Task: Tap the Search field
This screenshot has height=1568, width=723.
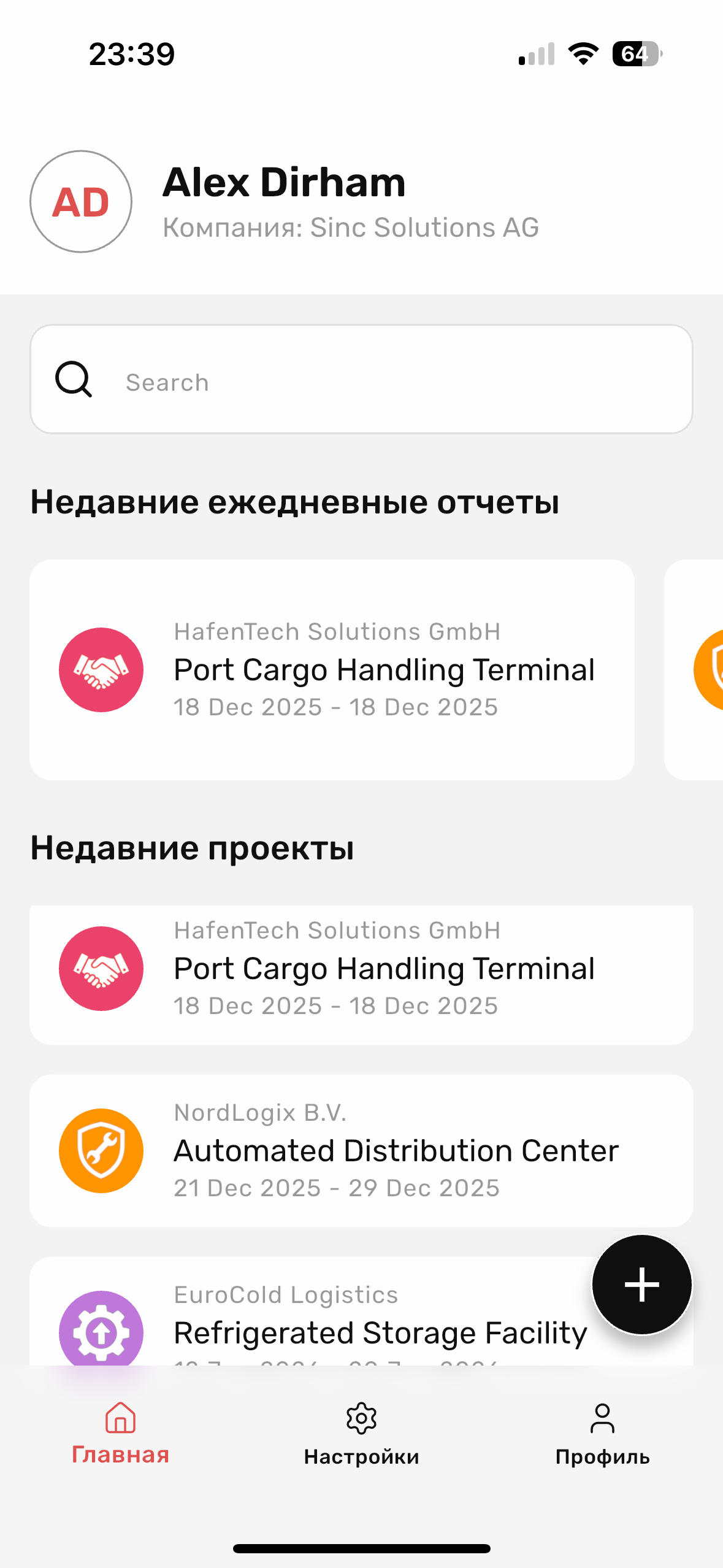Action: tap(380, 382)
